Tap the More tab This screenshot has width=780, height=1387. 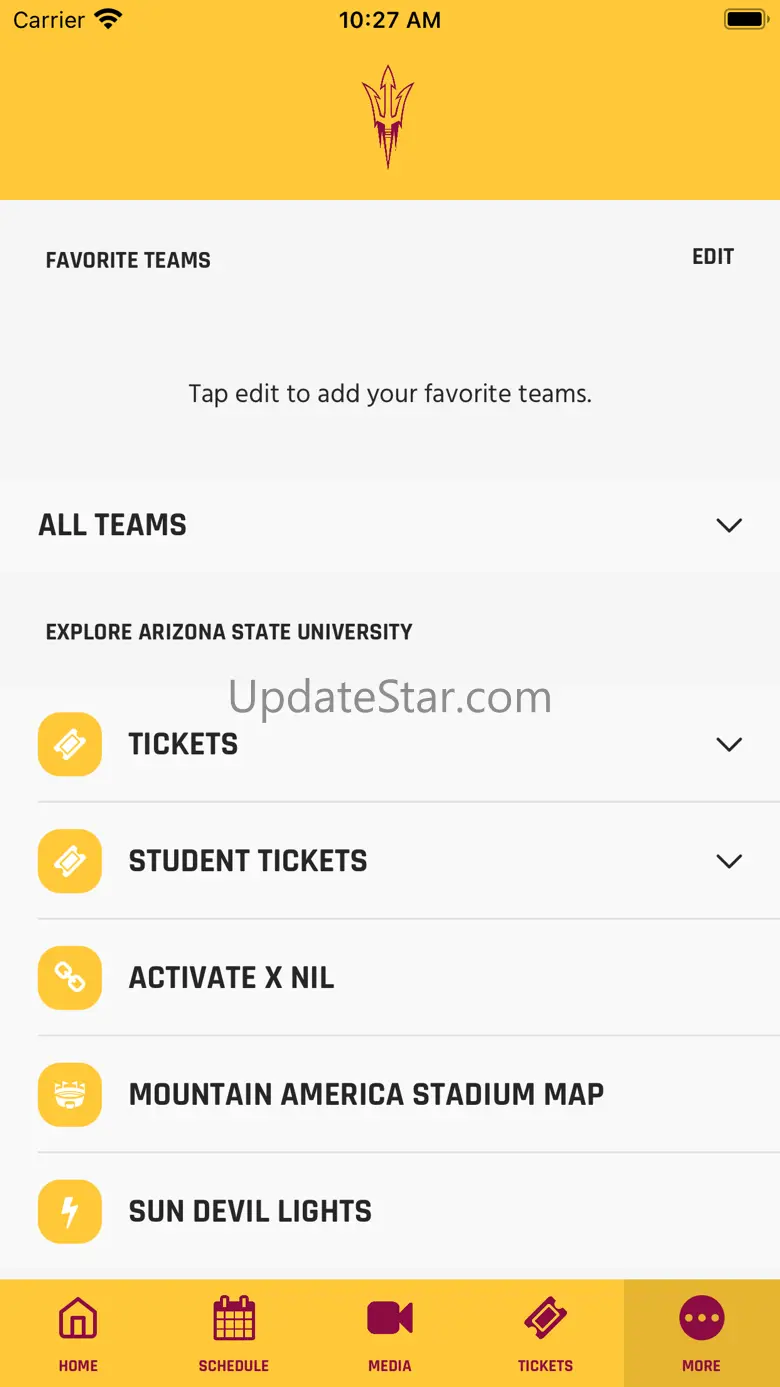click(x=701, y=1333)
